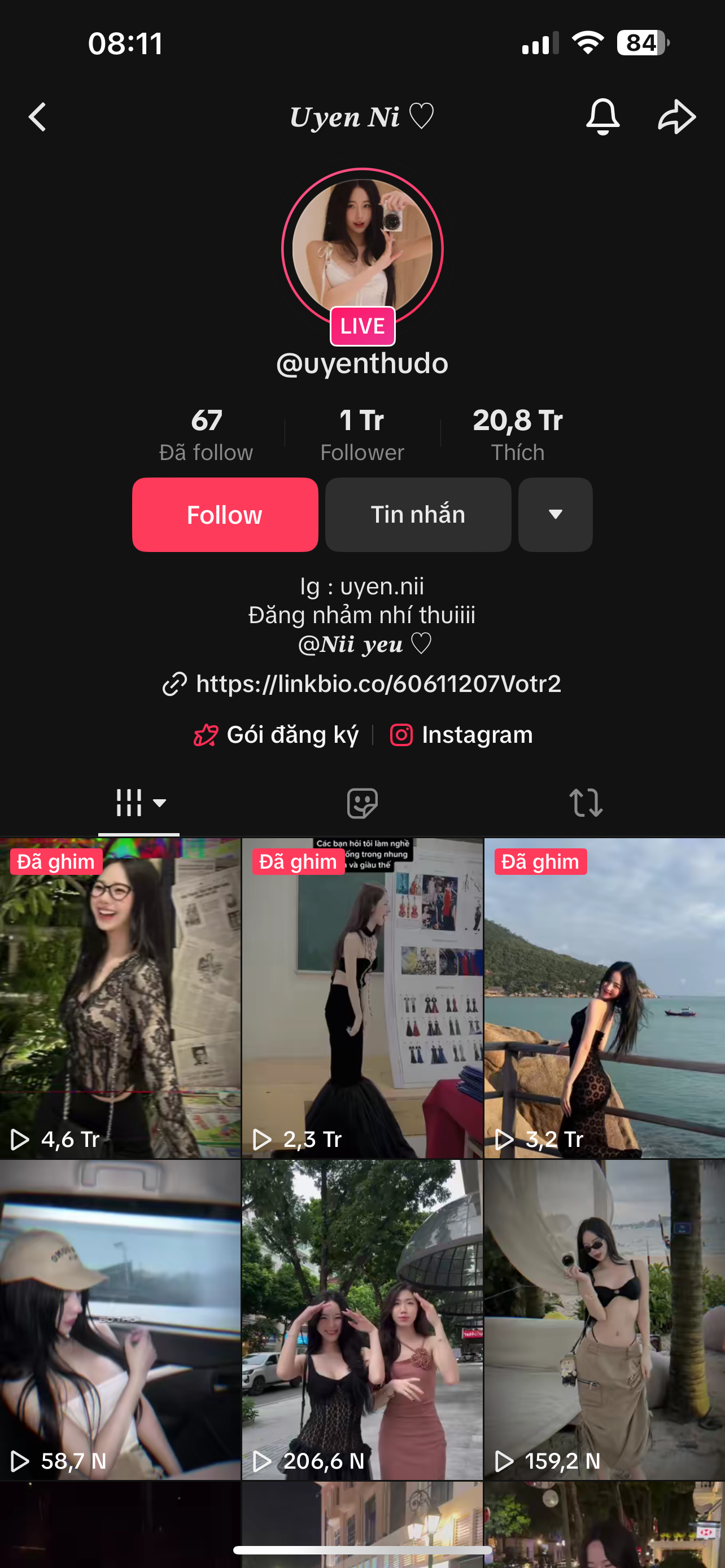Open the video with 159,2 N views
The width and height of the screenshot is (725, 1568).
tap(605, 1320)
